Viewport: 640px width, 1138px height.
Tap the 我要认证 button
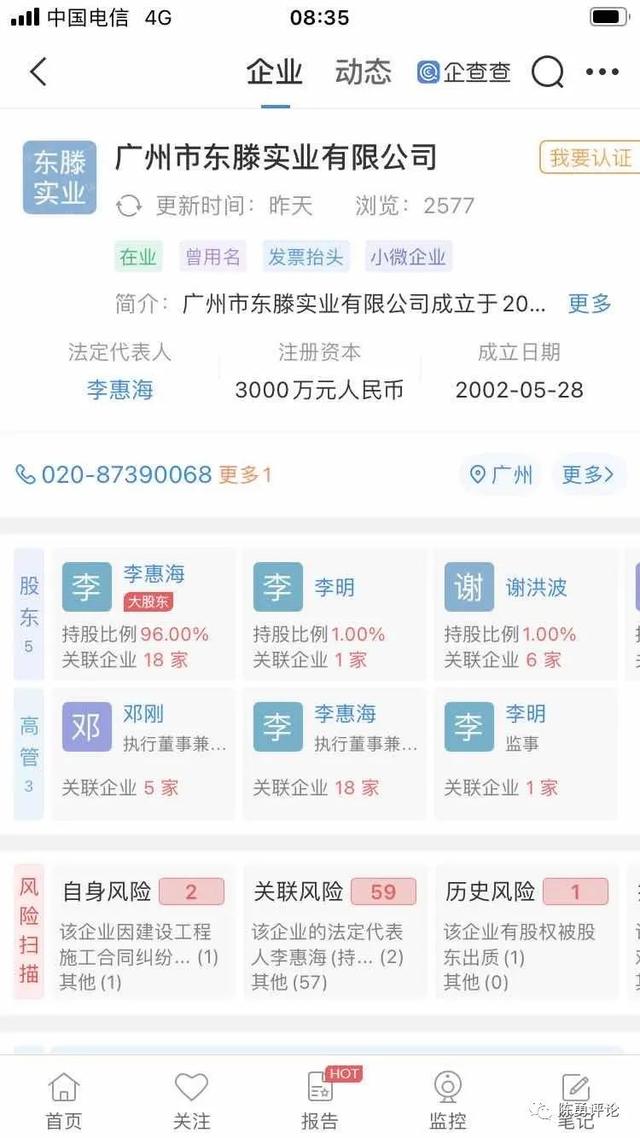(589, 157)
